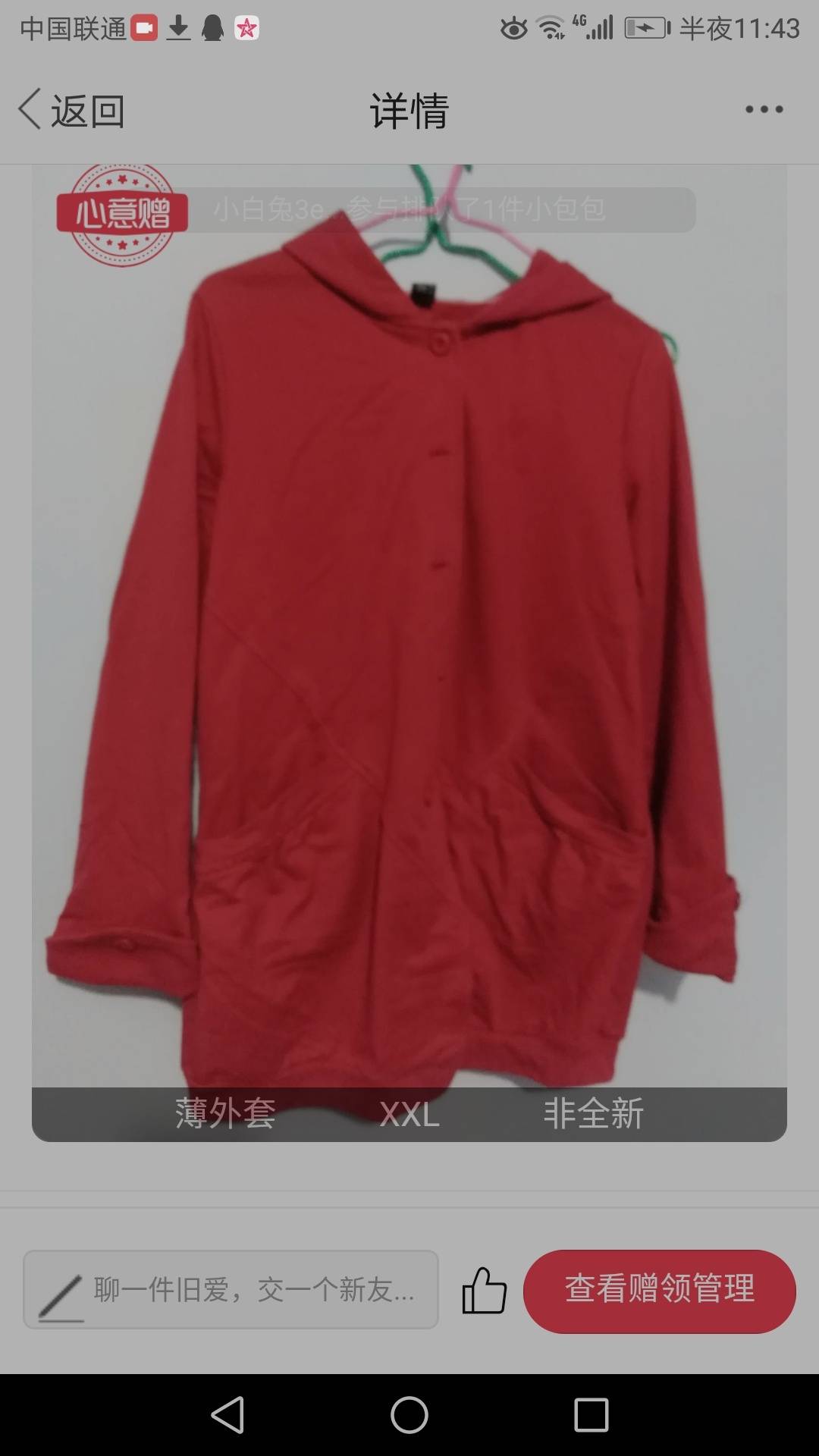Like this item with the thumbs-up
Screen dimensions: 819x1456
tap(484, 1290)
